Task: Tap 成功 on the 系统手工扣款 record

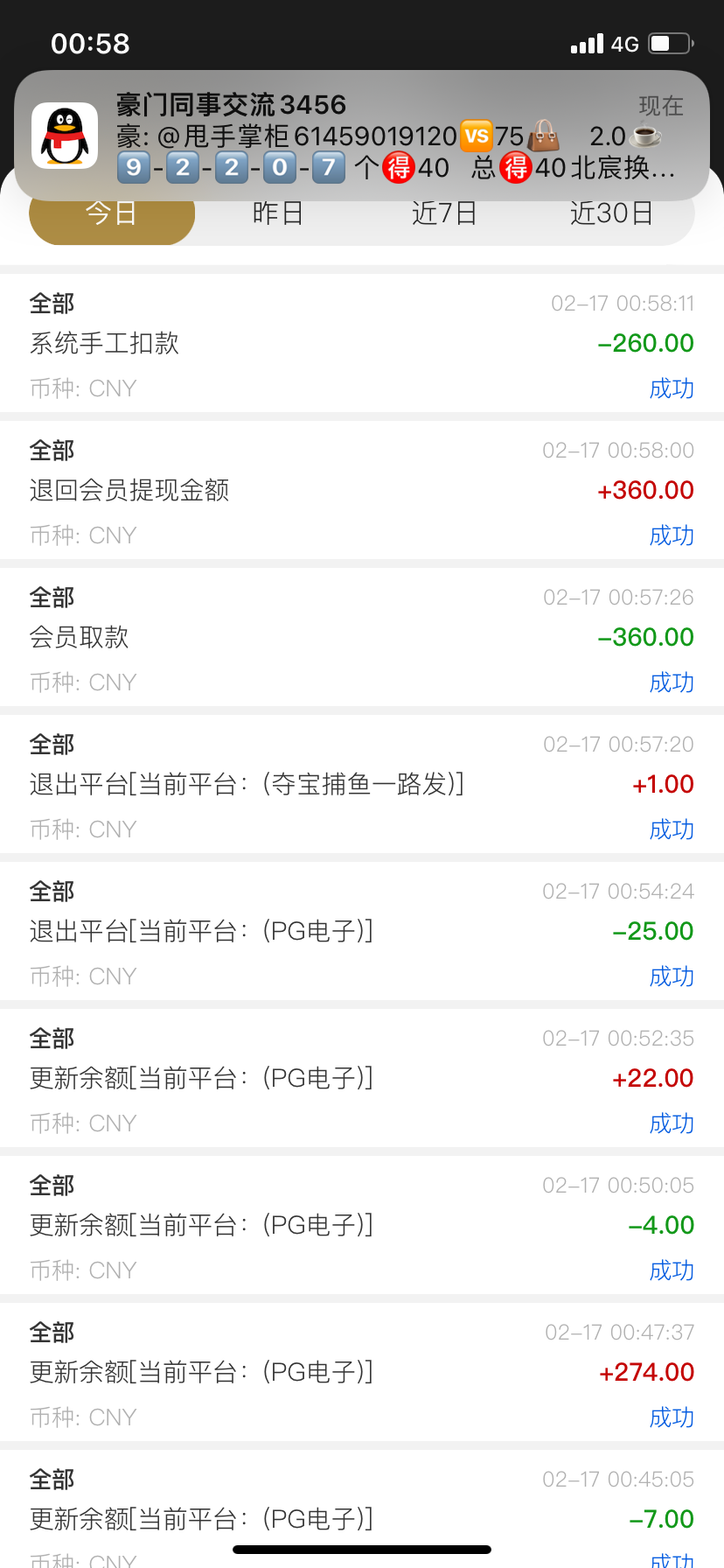Action: (672, 388)
